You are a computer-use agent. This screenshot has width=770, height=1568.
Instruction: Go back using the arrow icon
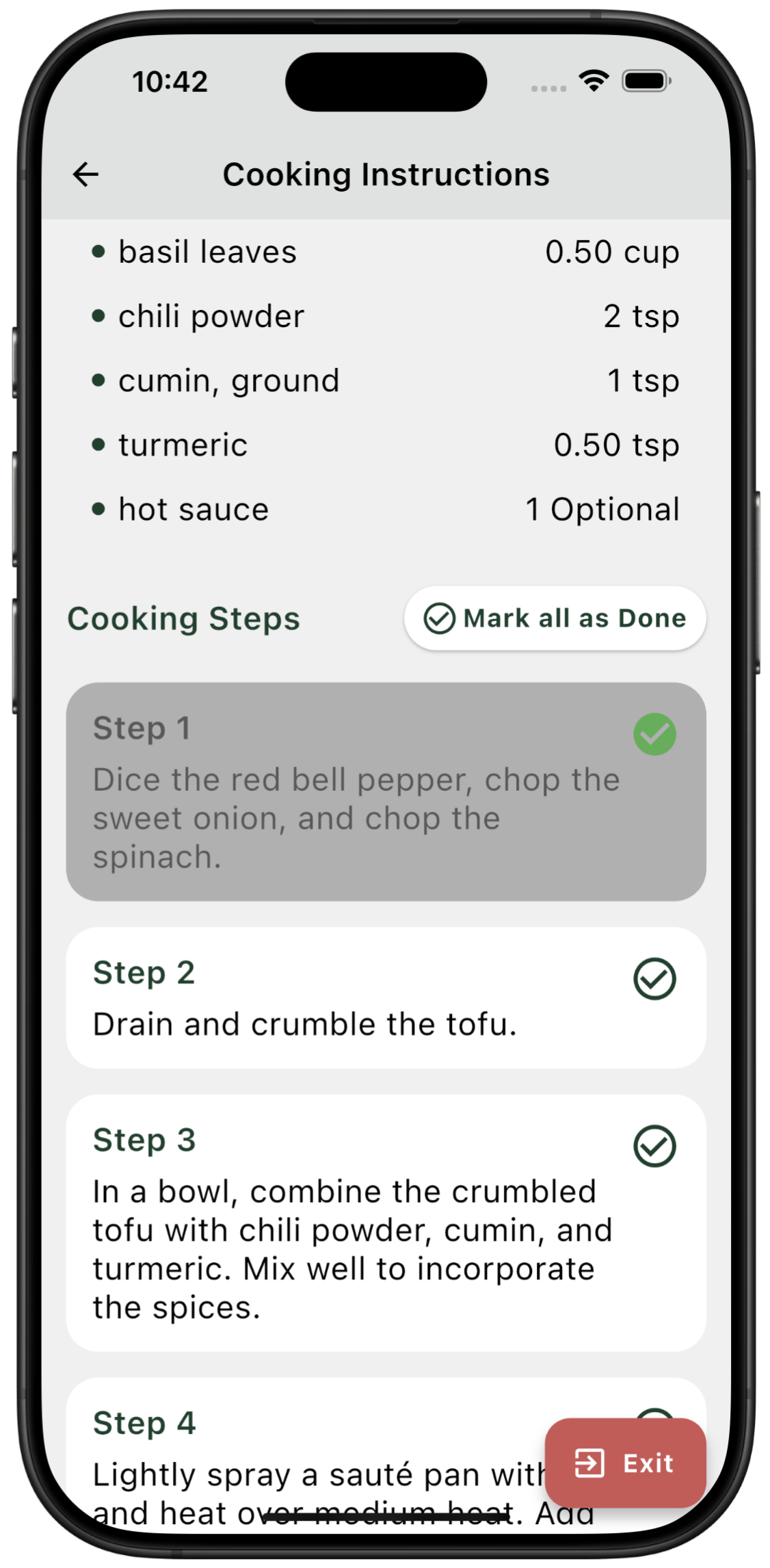pyautogui.click(x=86, y=174)
